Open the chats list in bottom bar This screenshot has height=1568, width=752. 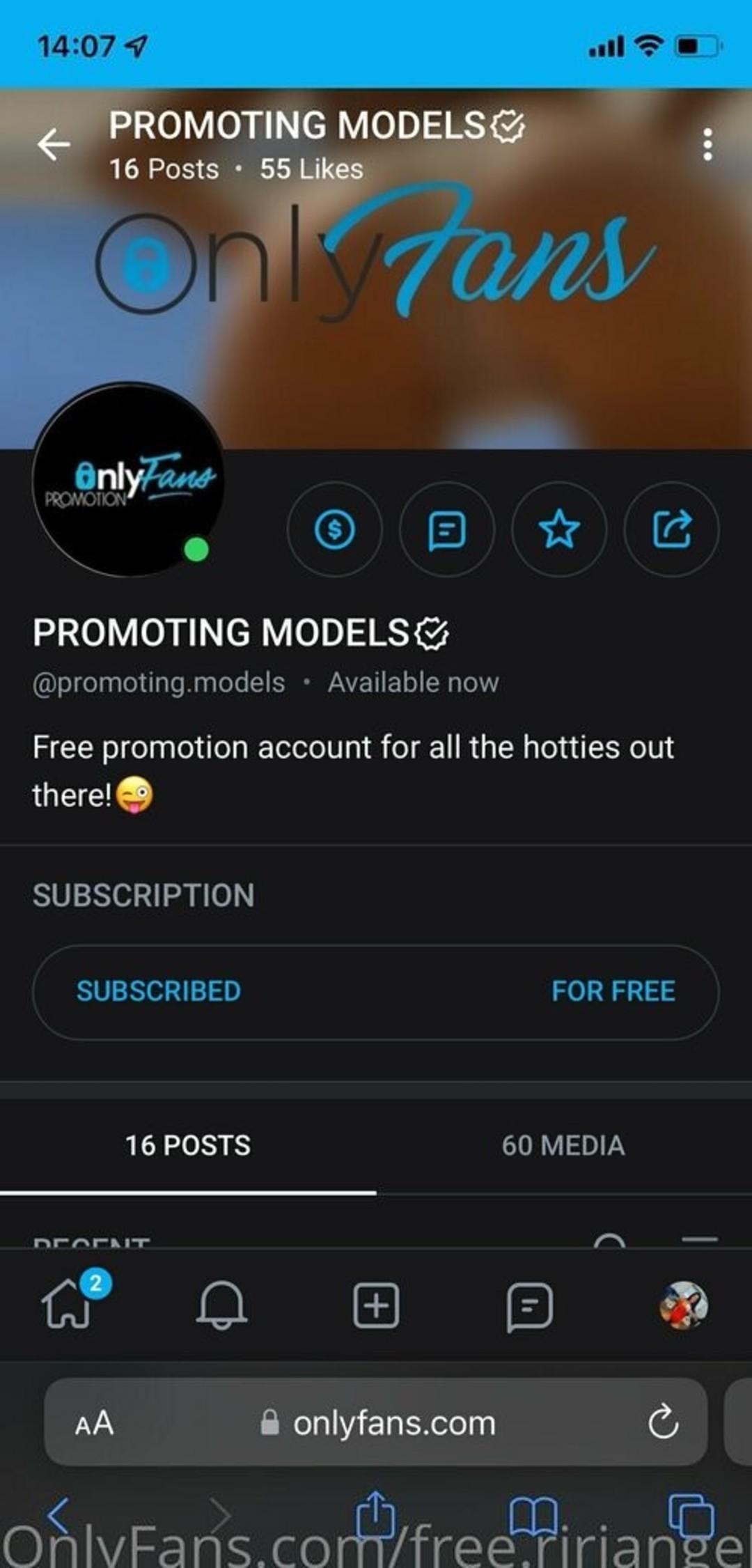530,1306
